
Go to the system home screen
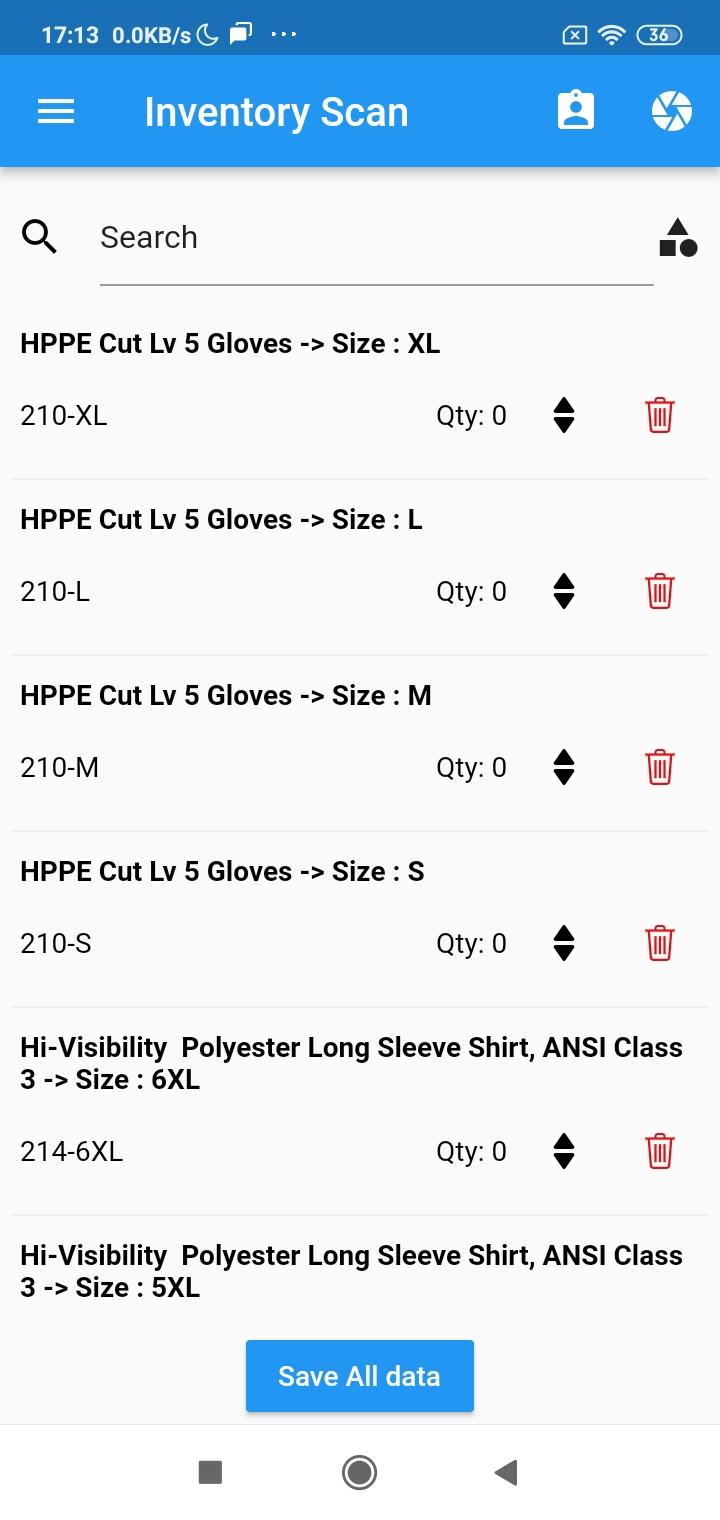click(359, 1472)
